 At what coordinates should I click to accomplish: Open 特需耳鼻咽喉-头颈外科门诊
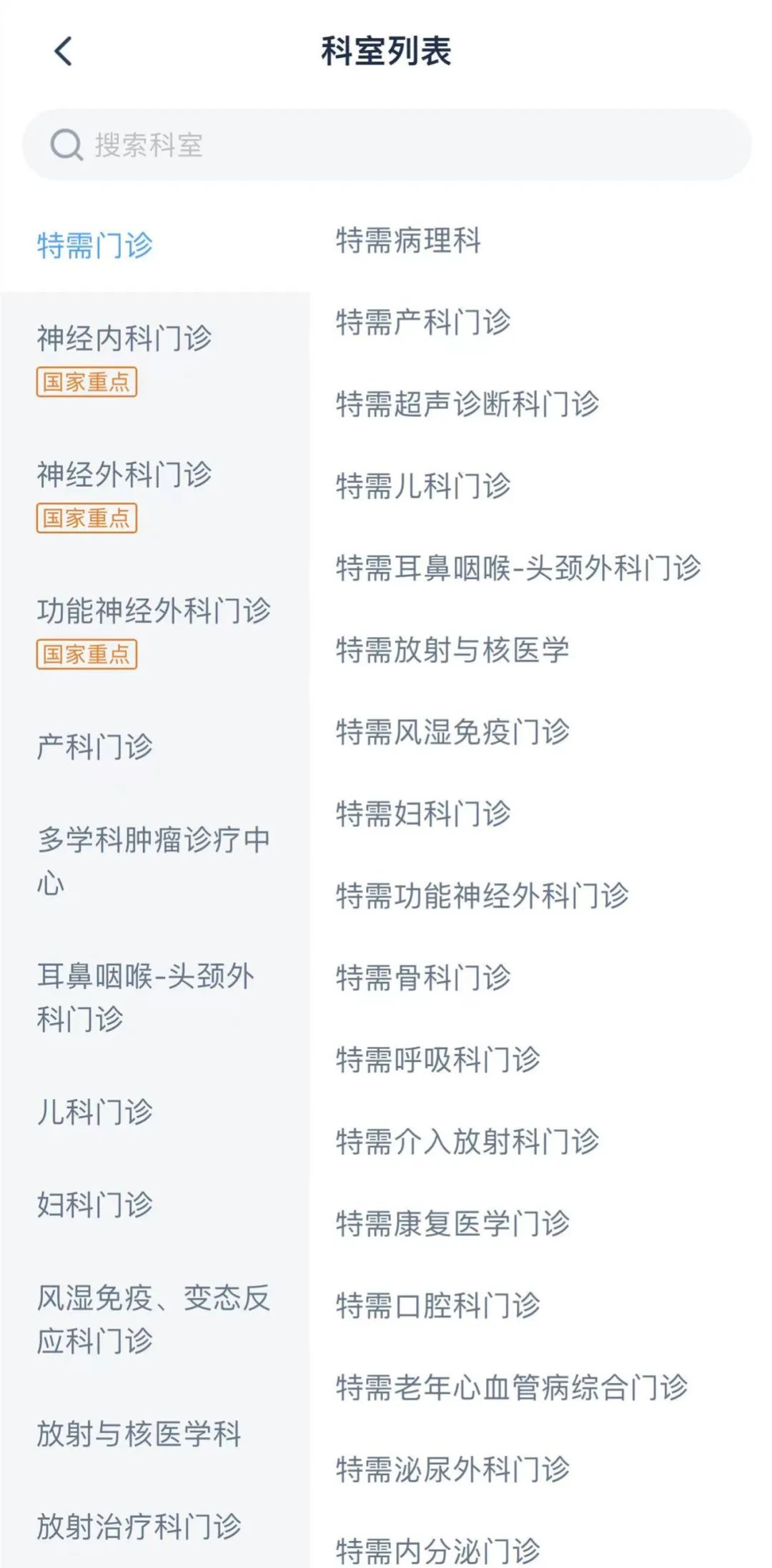point(518,568)
